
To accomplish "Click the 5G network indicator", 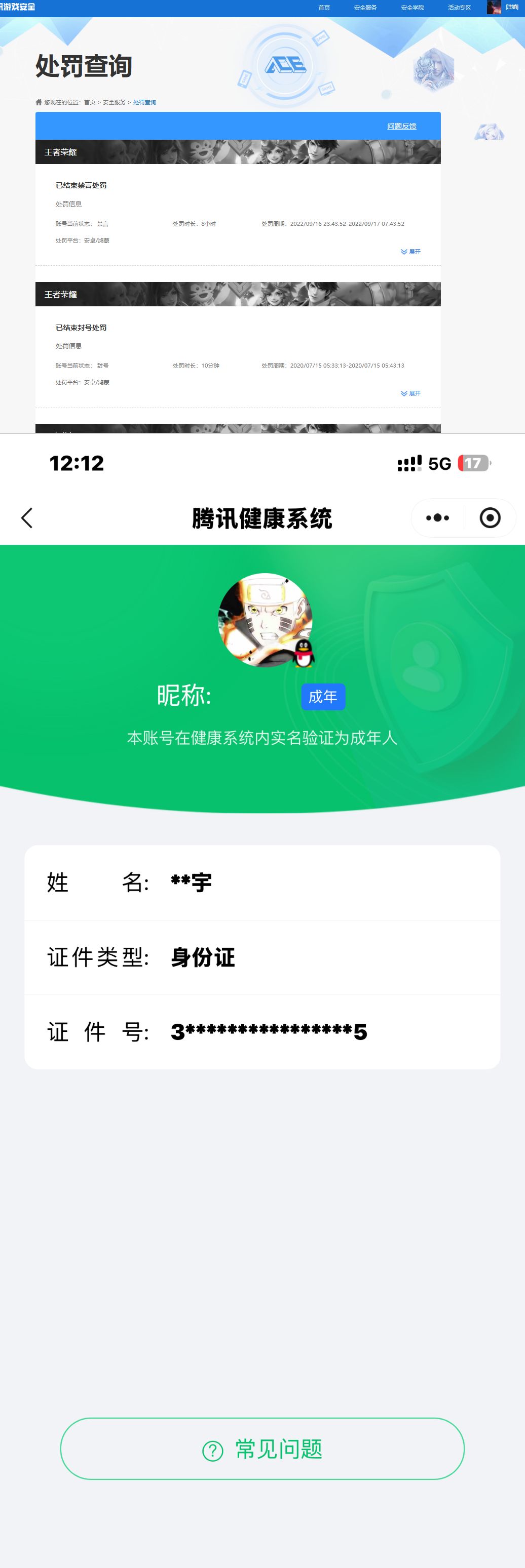I will pos(440,464).
